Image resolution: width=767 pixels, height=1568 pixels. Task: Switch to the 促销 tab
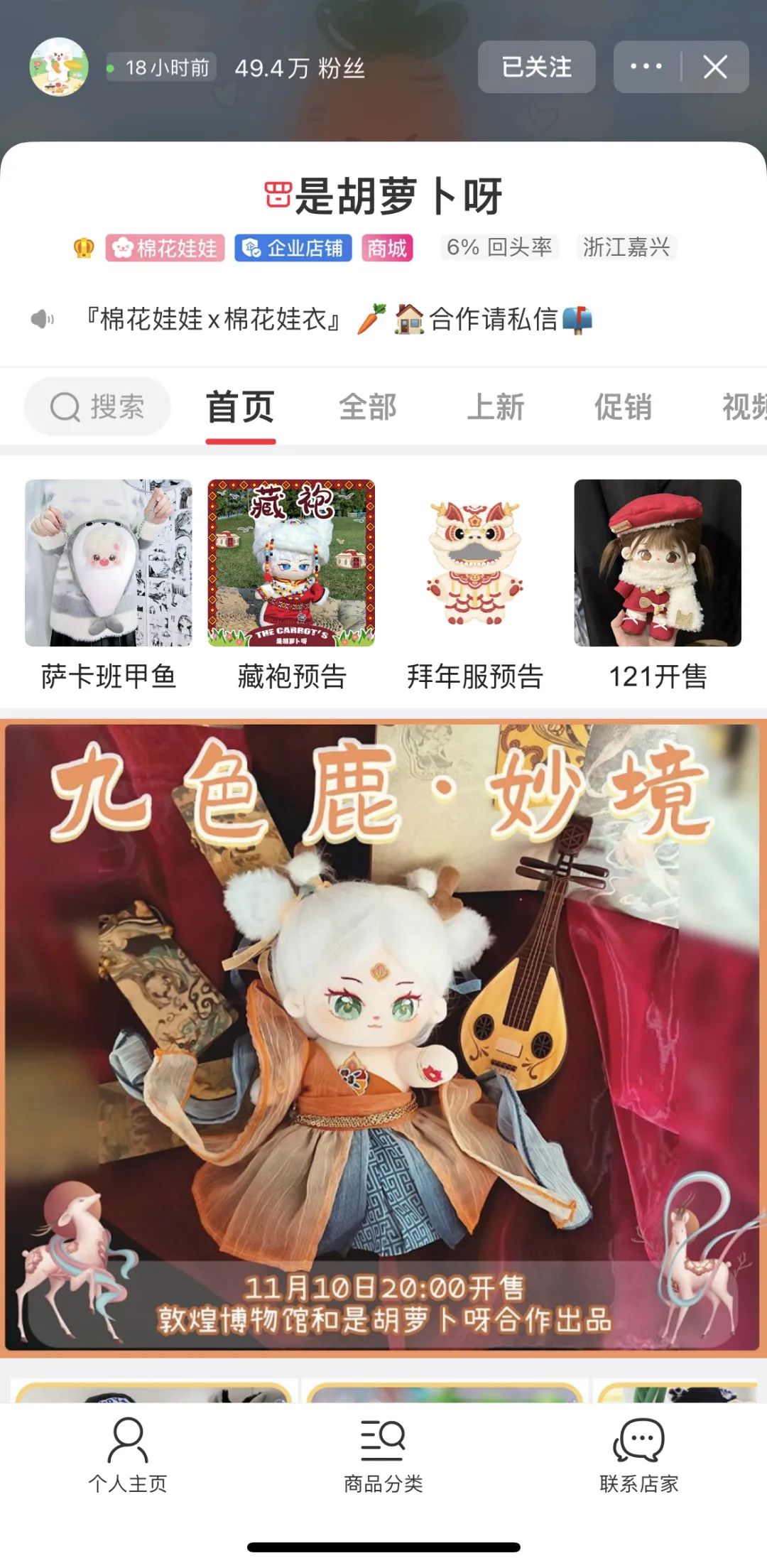point(624,407)
